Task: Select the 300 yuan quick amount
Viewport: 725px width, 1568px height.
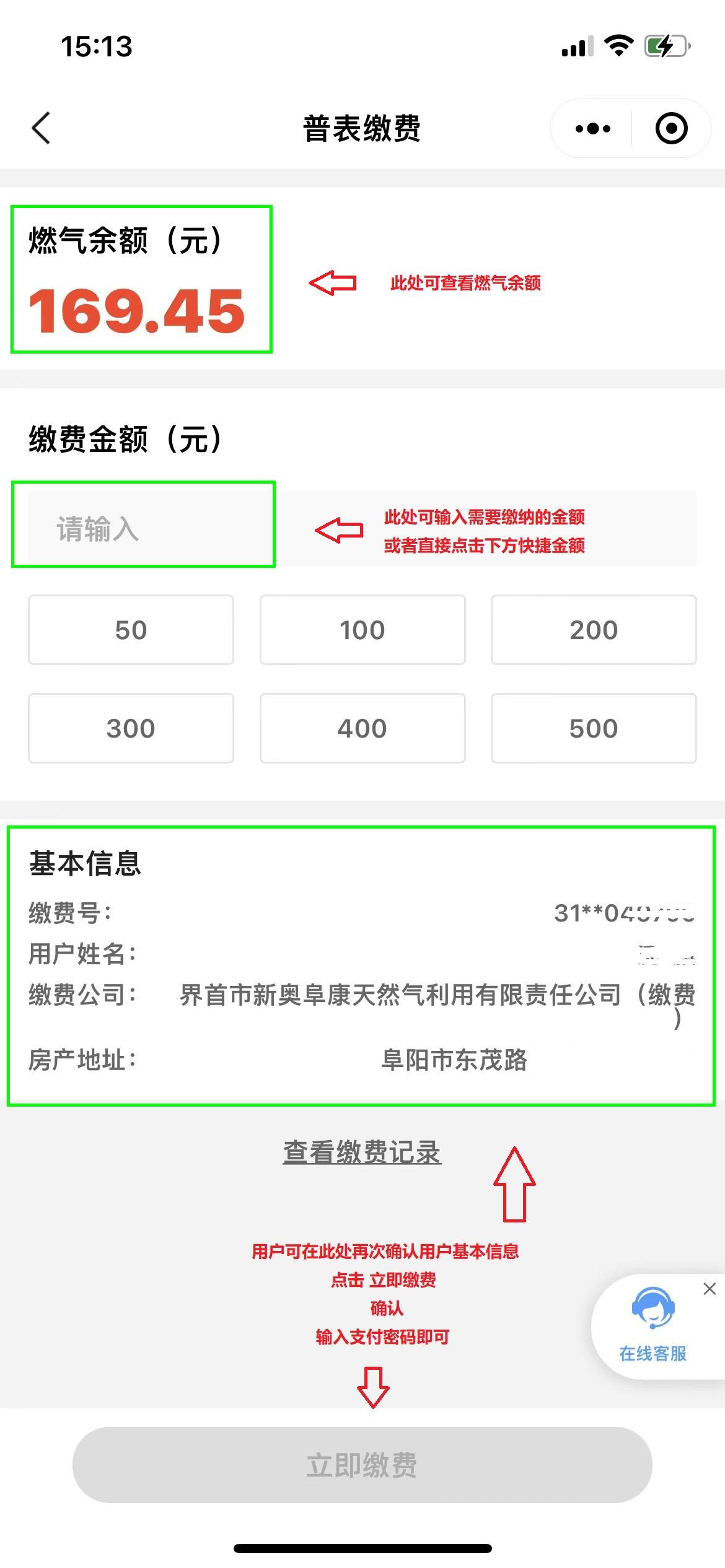Action: point(131,728)
